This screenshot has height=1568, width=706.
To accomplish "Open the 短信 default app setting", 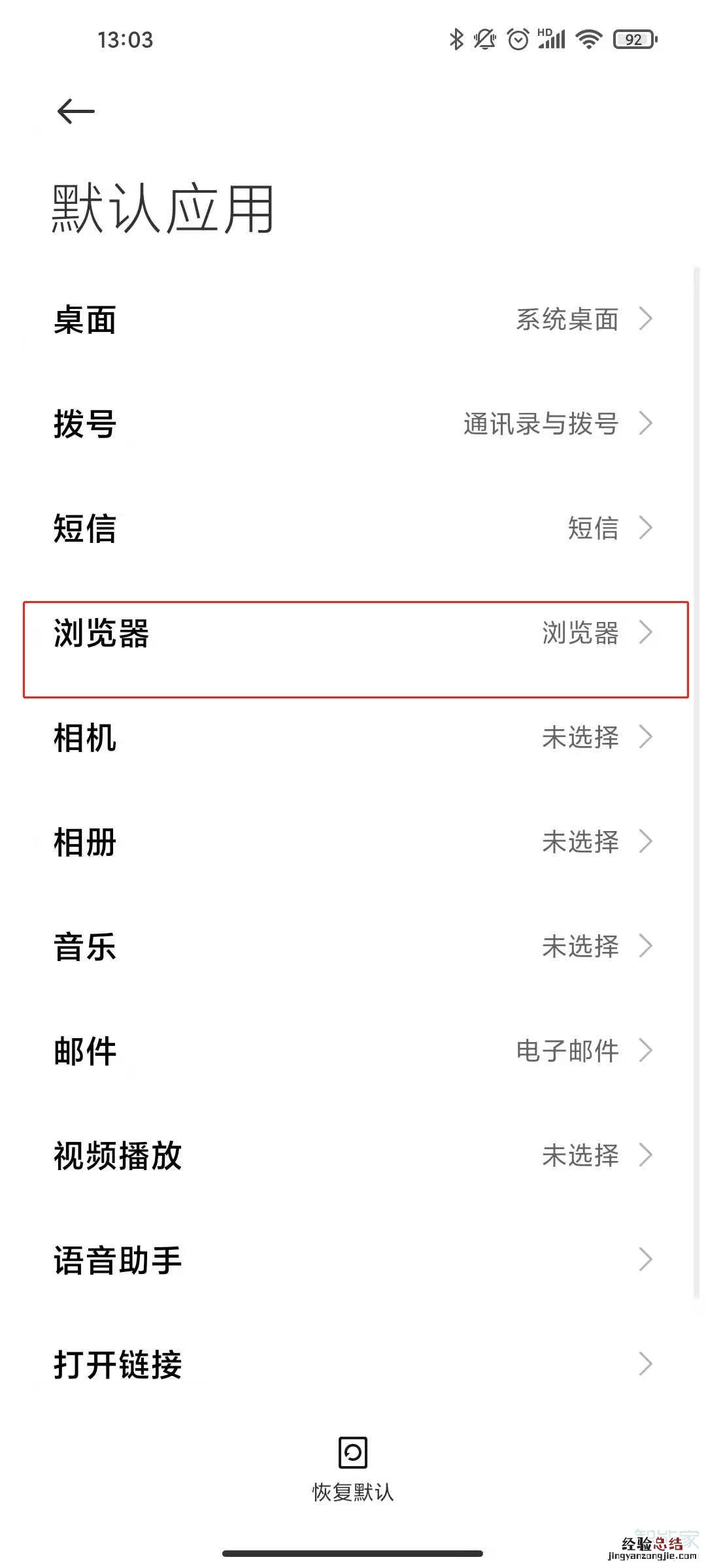I will [x=353, y=528].
